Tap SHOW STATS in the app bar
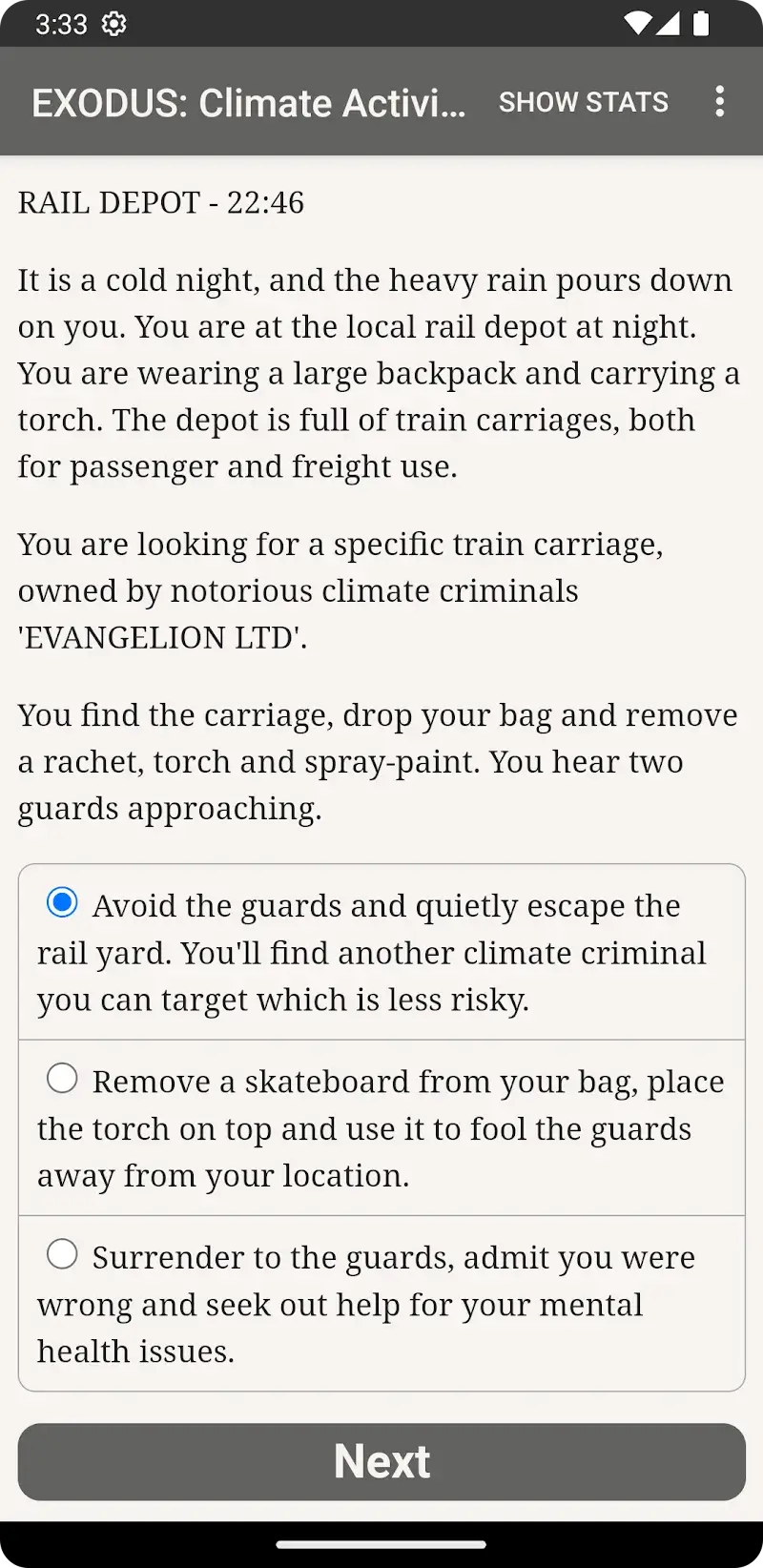 coord(583,102)
